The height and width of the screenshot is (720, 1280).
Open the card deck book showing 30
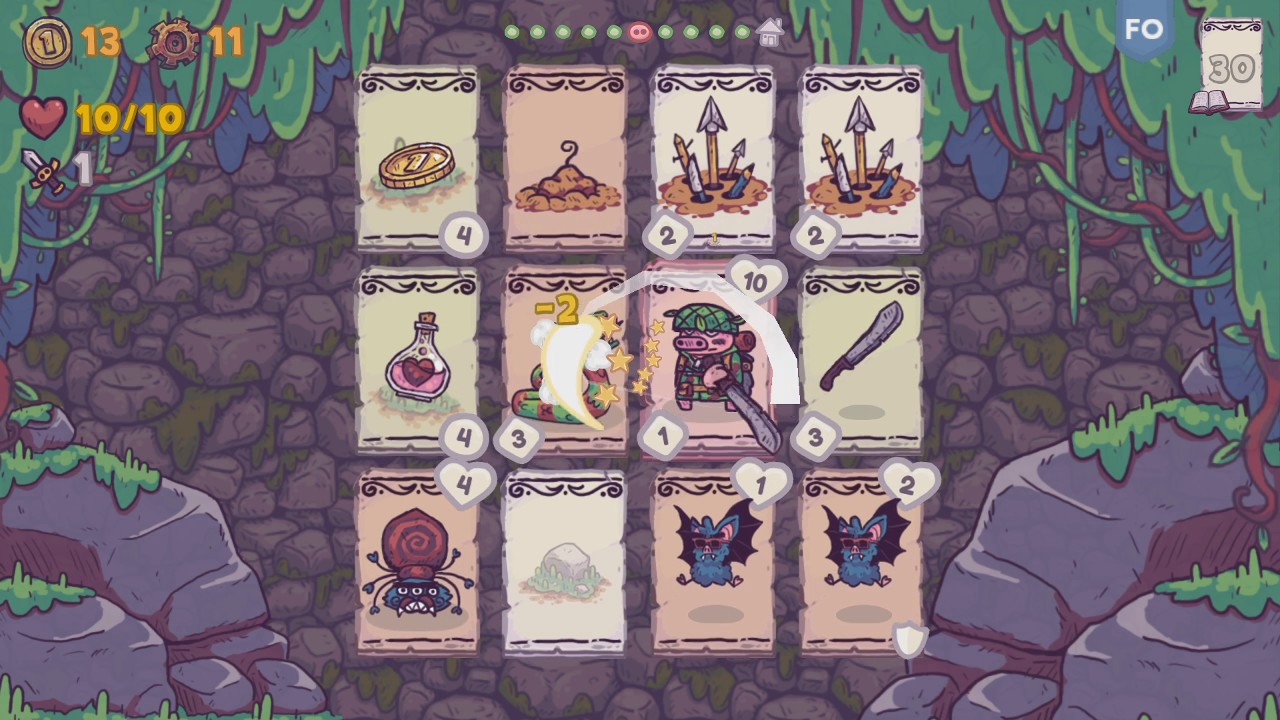pos(1230,70)
